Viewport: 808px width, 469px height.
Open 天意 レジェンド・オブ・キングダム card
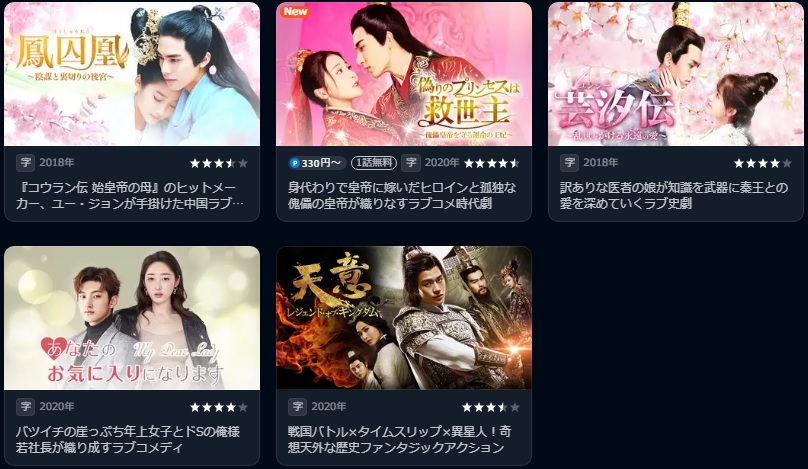click(x=404, y=318)
